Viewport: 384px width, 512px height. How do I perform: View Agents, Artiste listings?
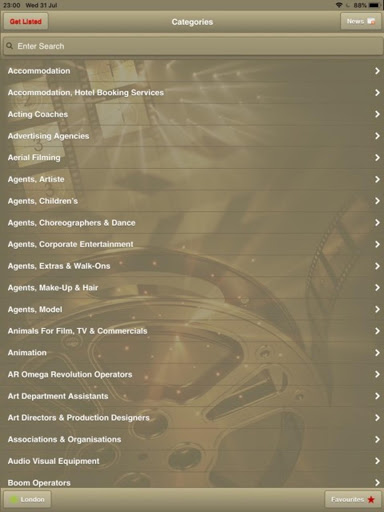(x=192, y=179)
